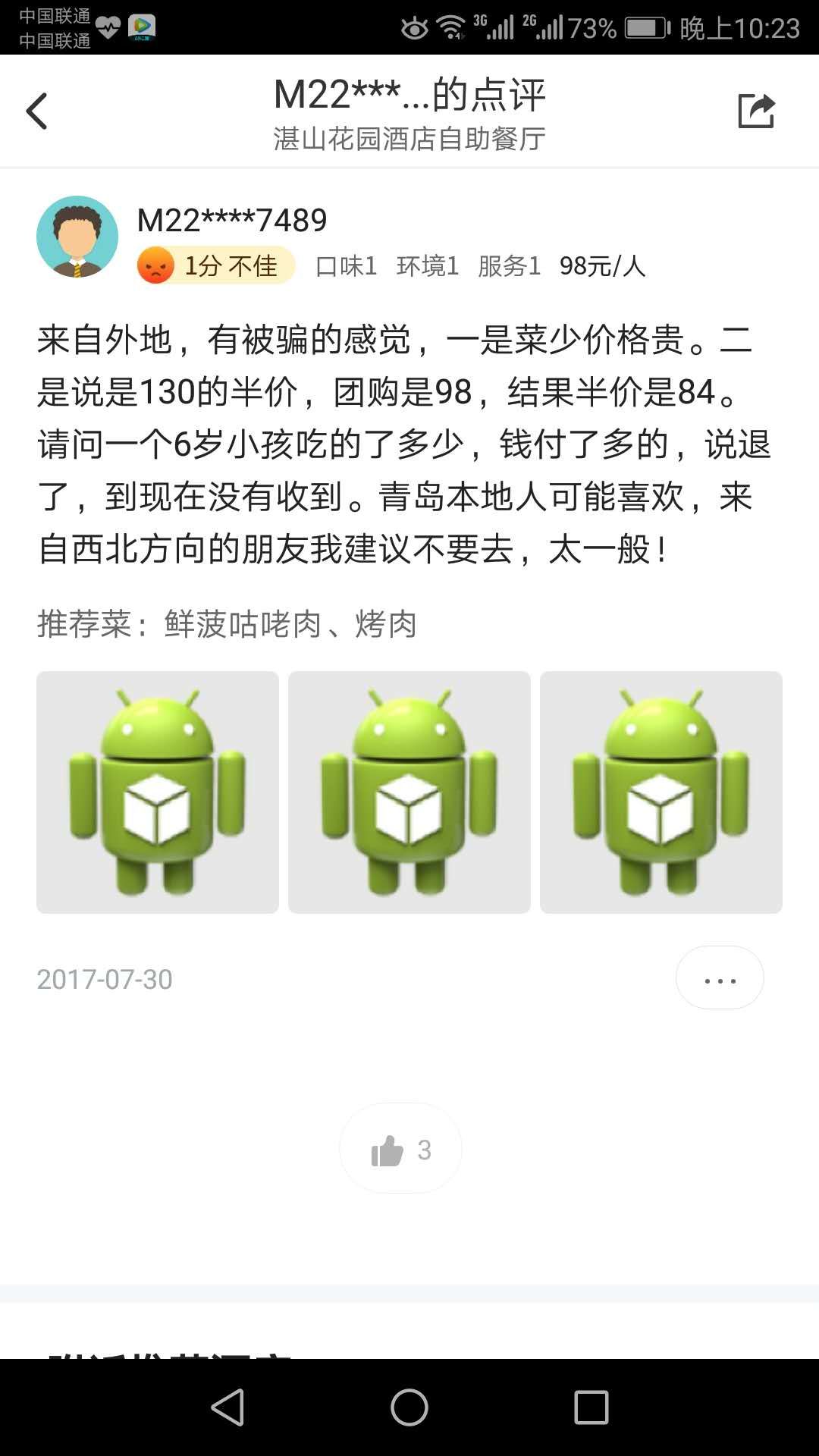Open the three-dot more options button
The width and height of the screenshot is (819, 1456).
(x=720, y=978)
